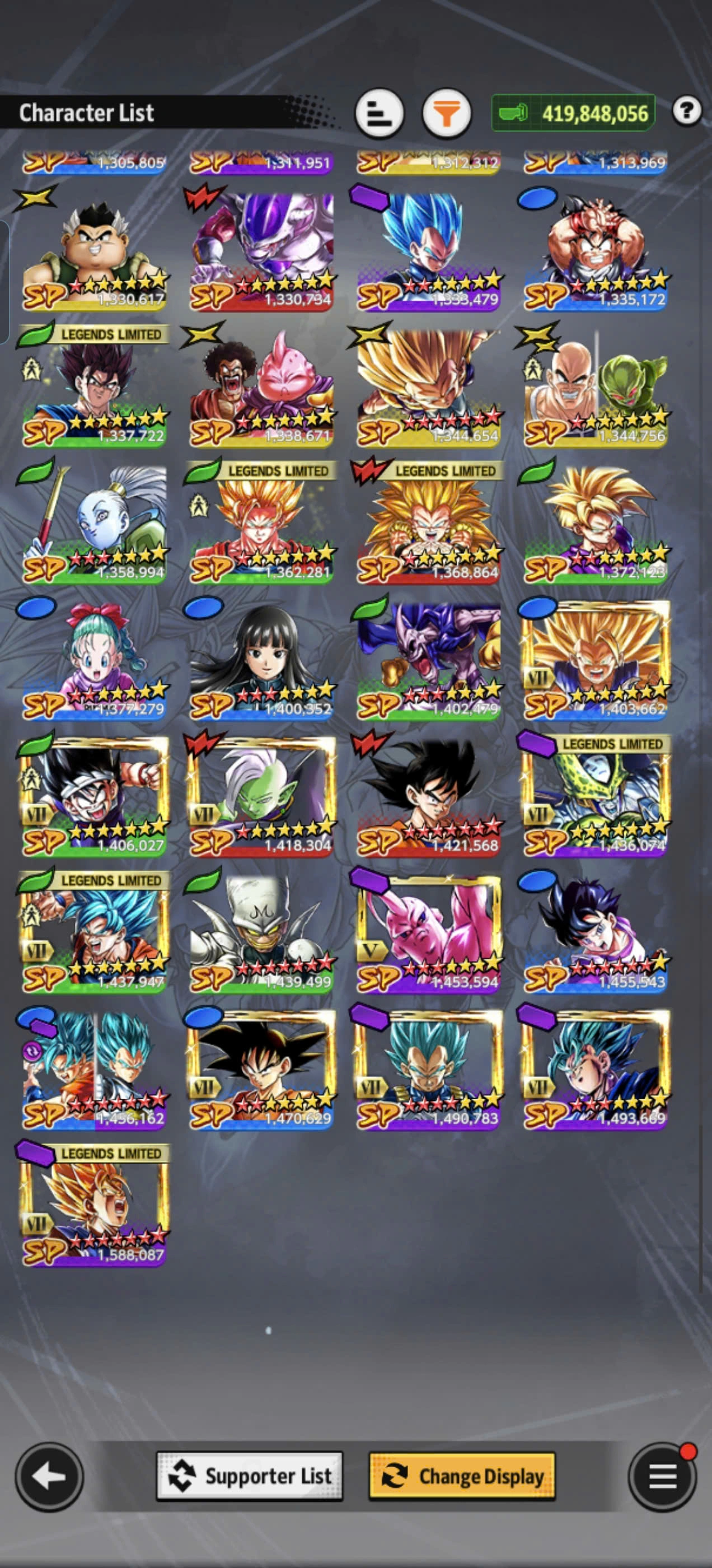
Task: Open the hamburger menu
Action: click(662, 1476)
